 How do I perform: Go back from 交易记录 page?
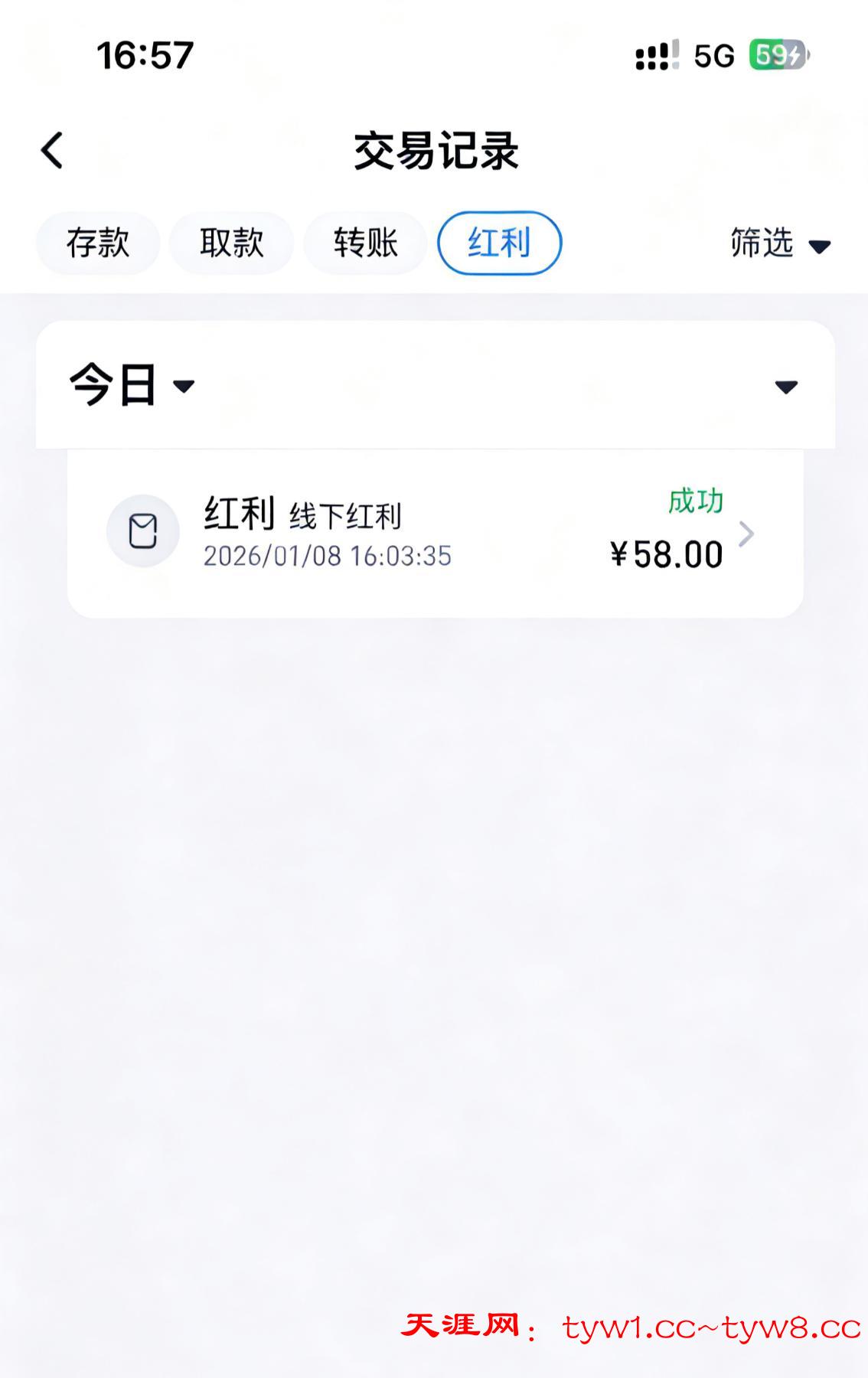[x=52, y=150]
